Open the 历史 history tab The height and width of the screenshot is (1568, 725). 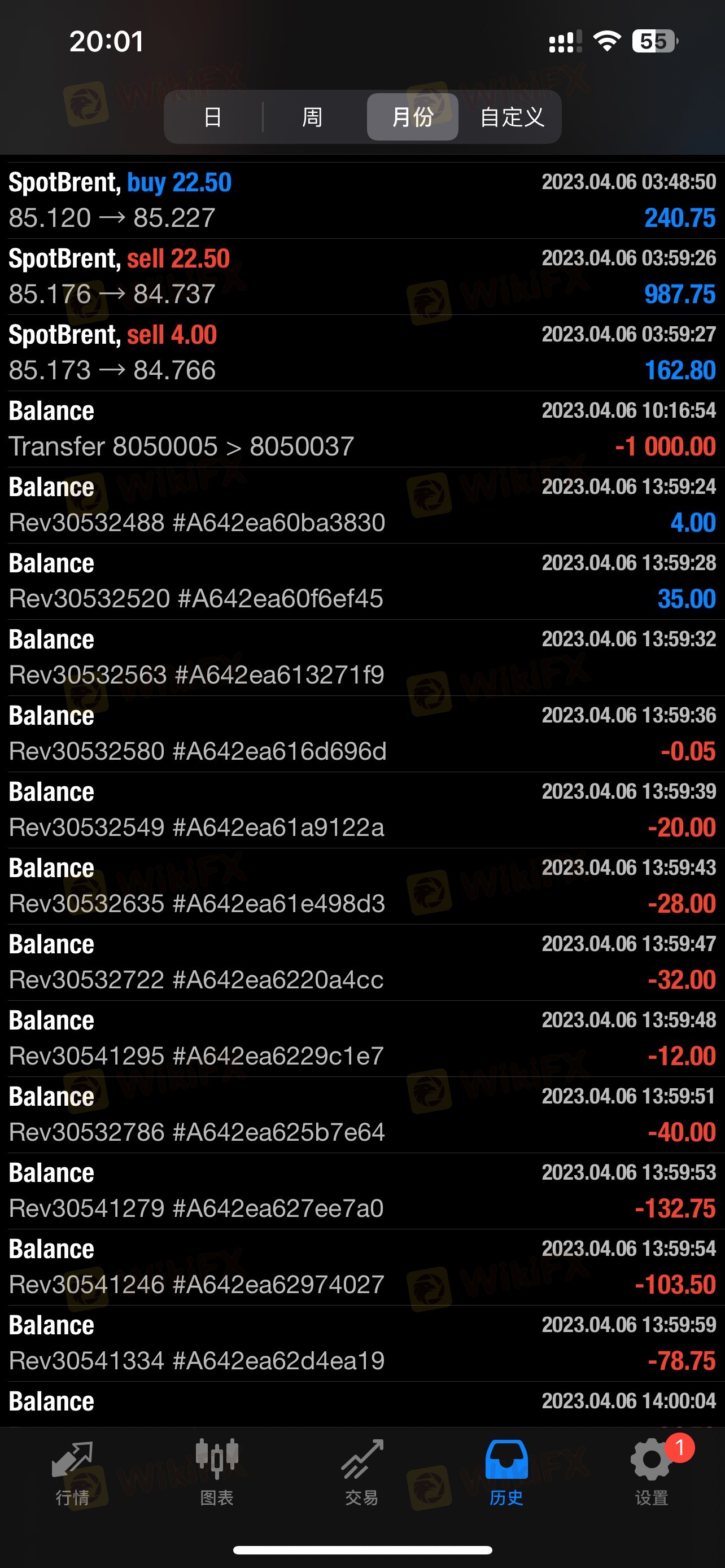506,1472
